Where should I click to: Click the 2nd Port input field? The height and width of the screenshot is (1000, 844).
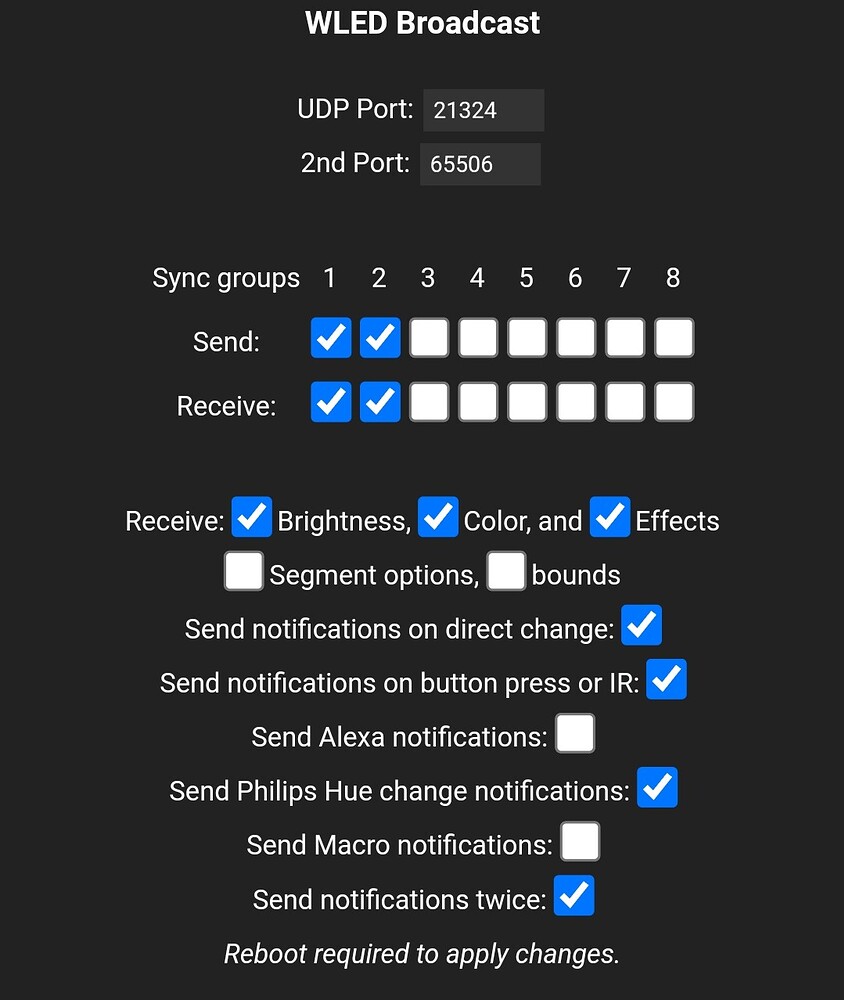coord(480,163)
